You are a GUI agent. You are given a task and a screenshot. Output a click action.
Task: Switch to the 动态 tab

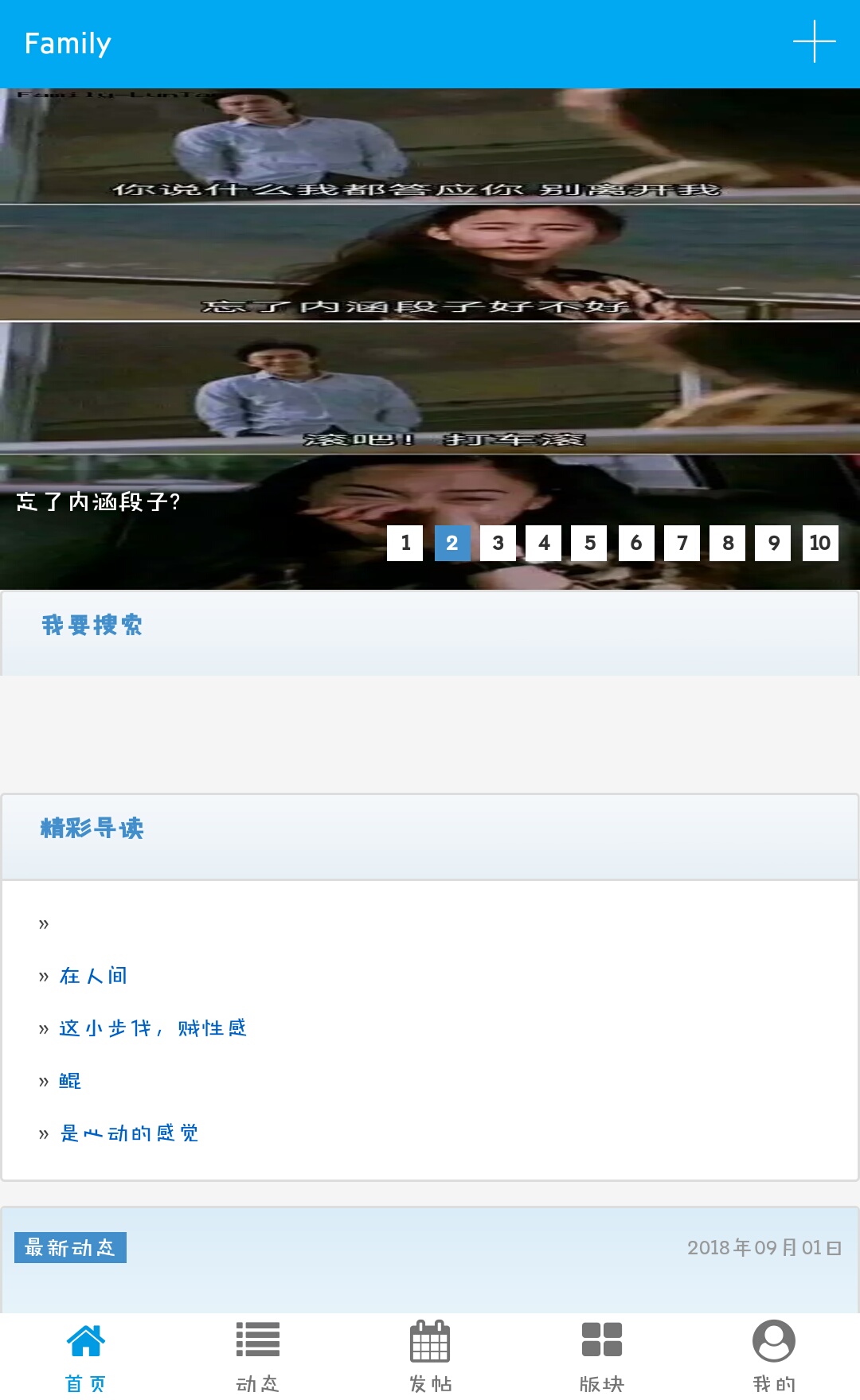point(258,1355)
